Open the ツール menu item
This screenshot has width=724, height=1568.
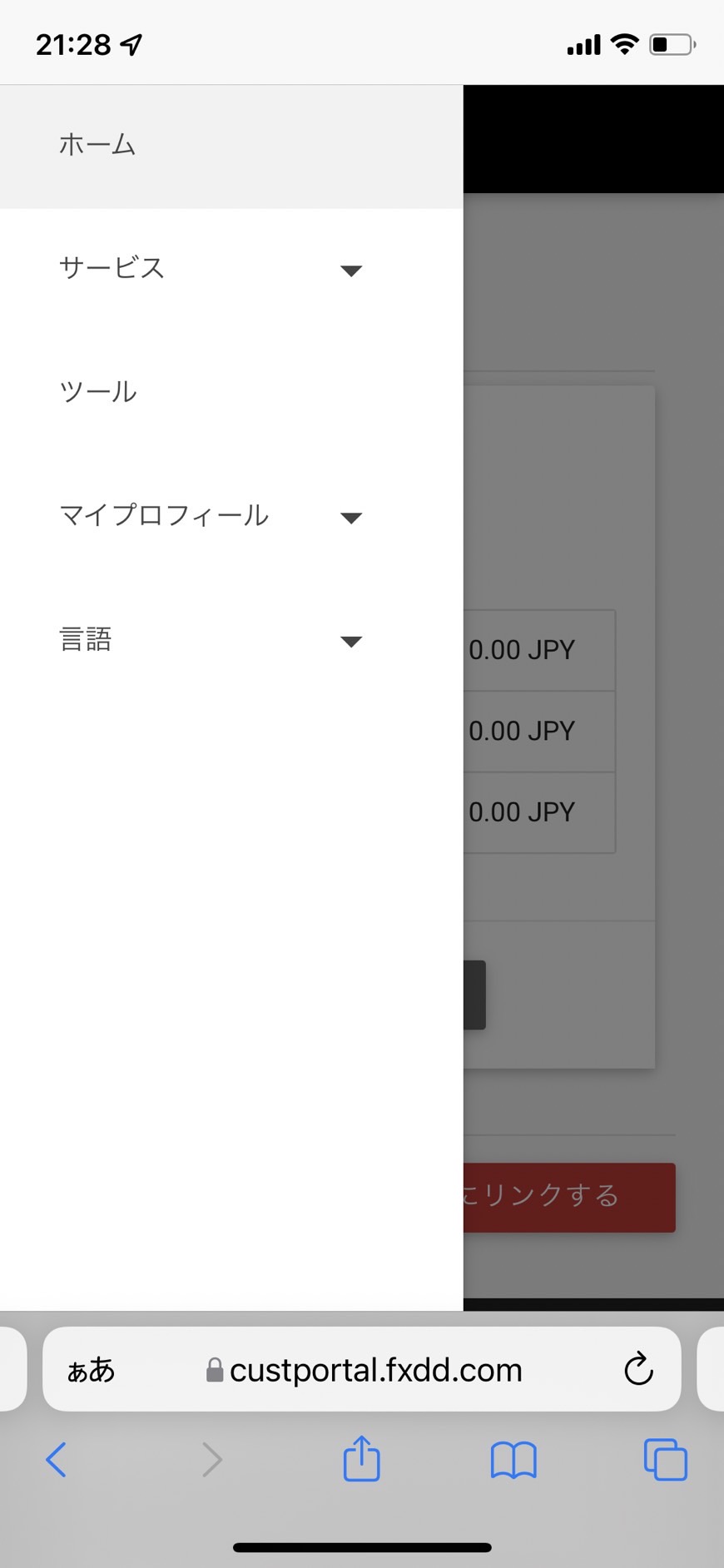(x=231, y=393)
